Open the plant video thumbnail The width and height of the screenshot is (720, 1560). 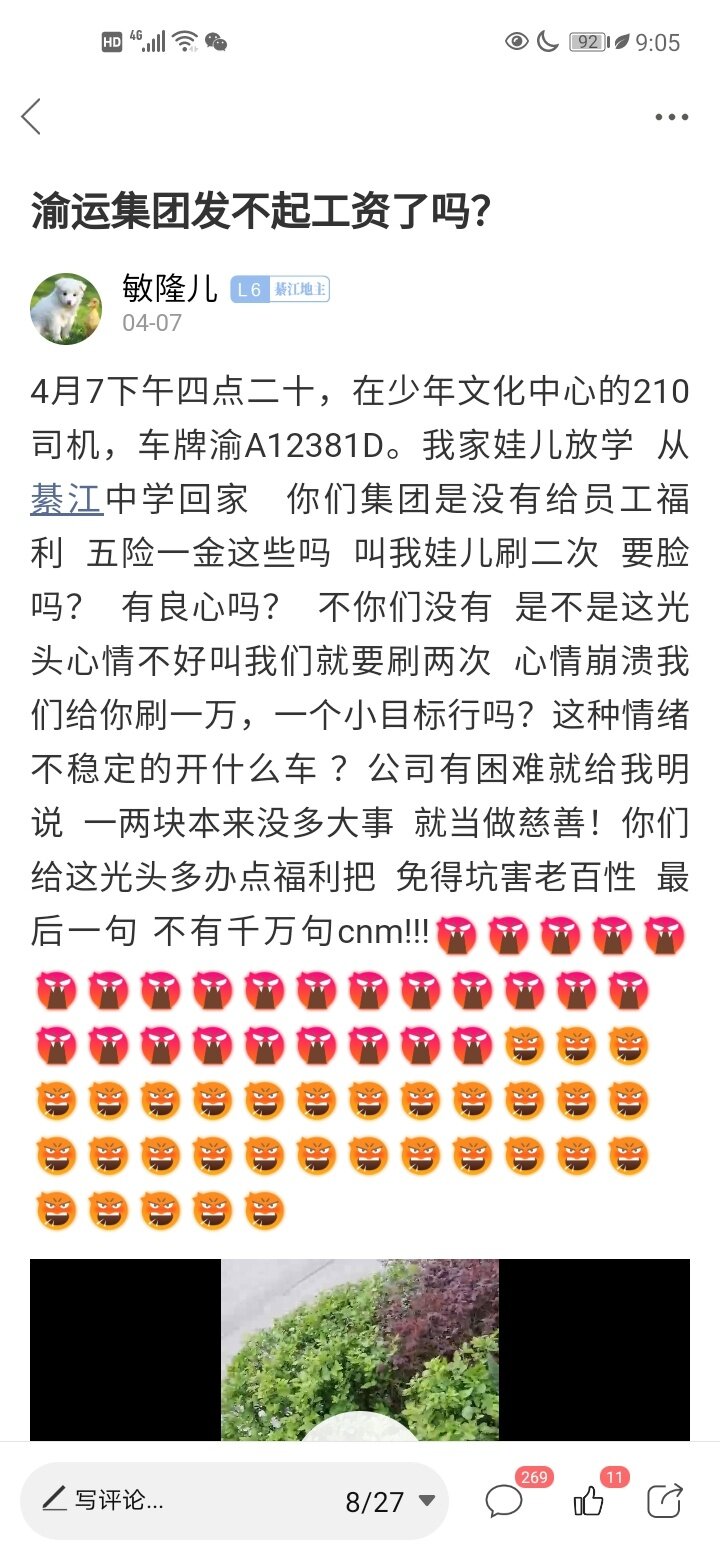(360, 1350)
